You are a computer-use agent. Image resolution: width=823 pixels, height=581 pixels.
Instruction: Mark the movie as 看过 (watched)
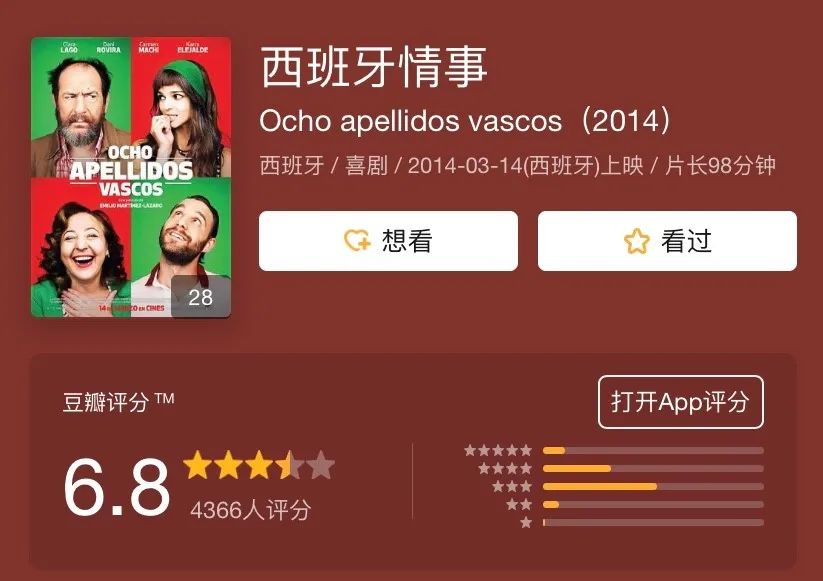tap(667, 241)
